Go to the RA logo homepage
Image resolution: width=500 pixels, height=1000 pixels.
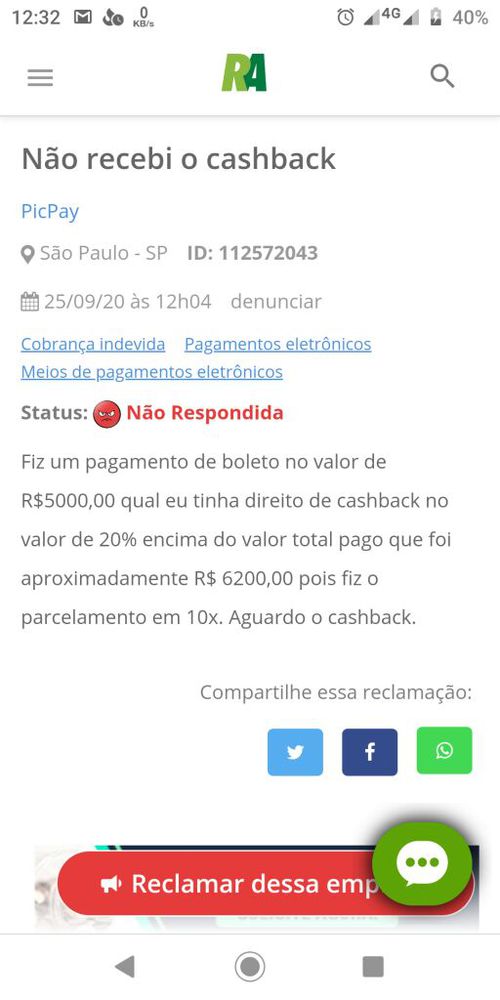[x=244, y=73]
